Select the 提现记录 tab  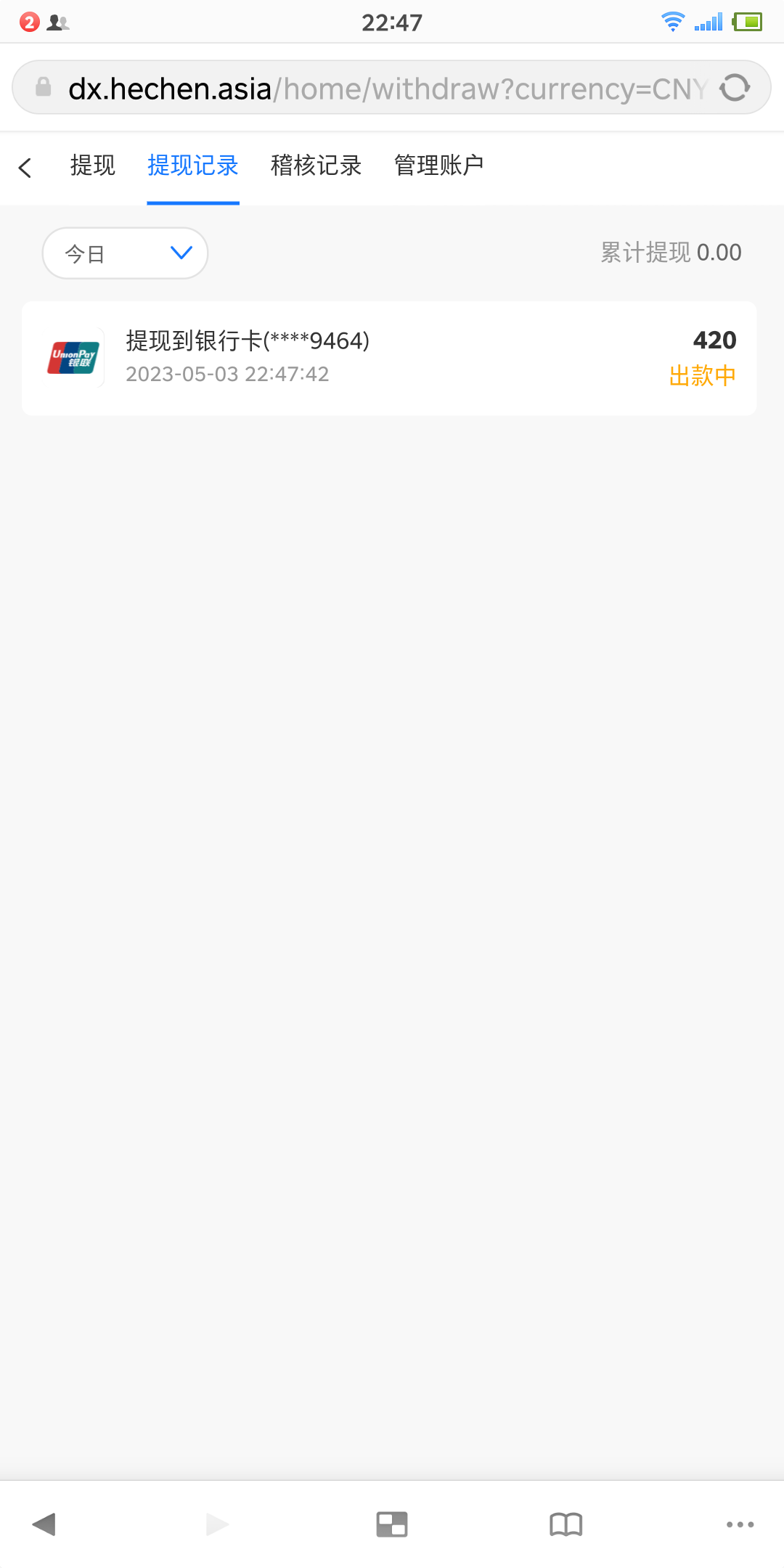(193, 166)
